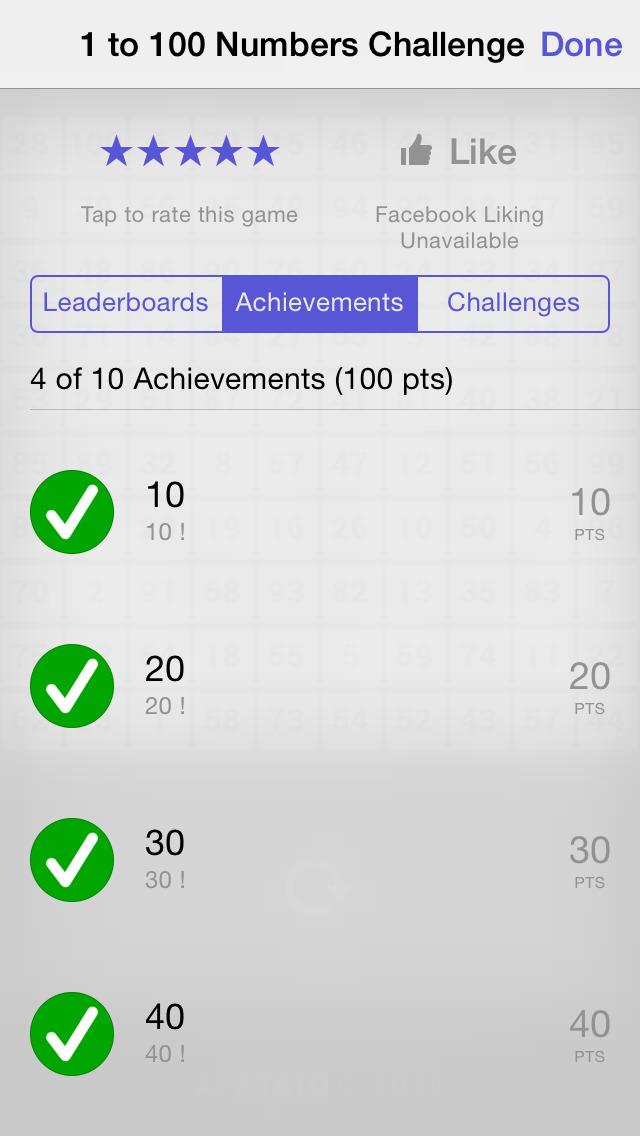
Task: View the 20 points achievement details
Action: coord(320,685)
